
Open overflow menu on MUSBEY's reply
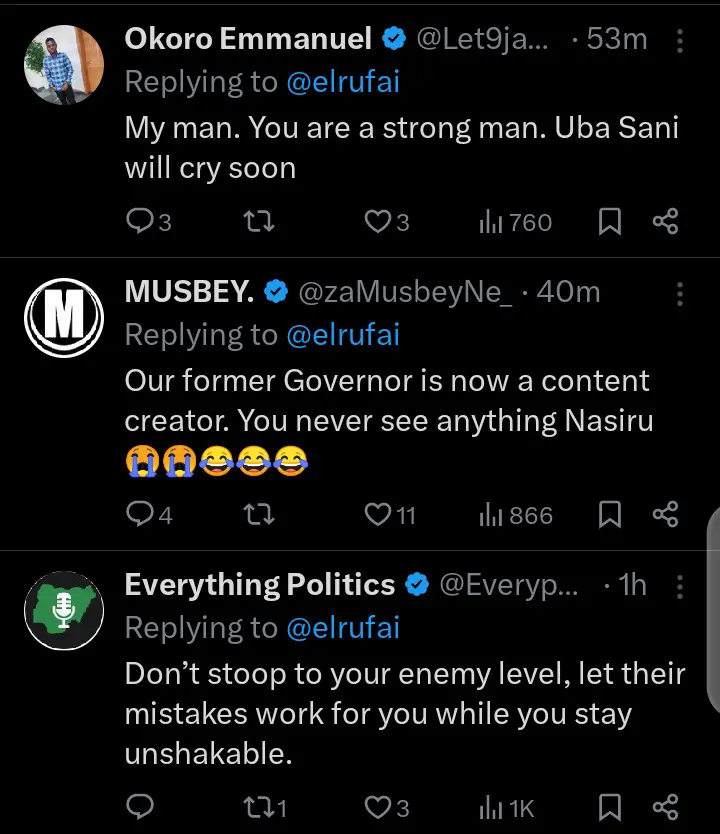point(680,293)
